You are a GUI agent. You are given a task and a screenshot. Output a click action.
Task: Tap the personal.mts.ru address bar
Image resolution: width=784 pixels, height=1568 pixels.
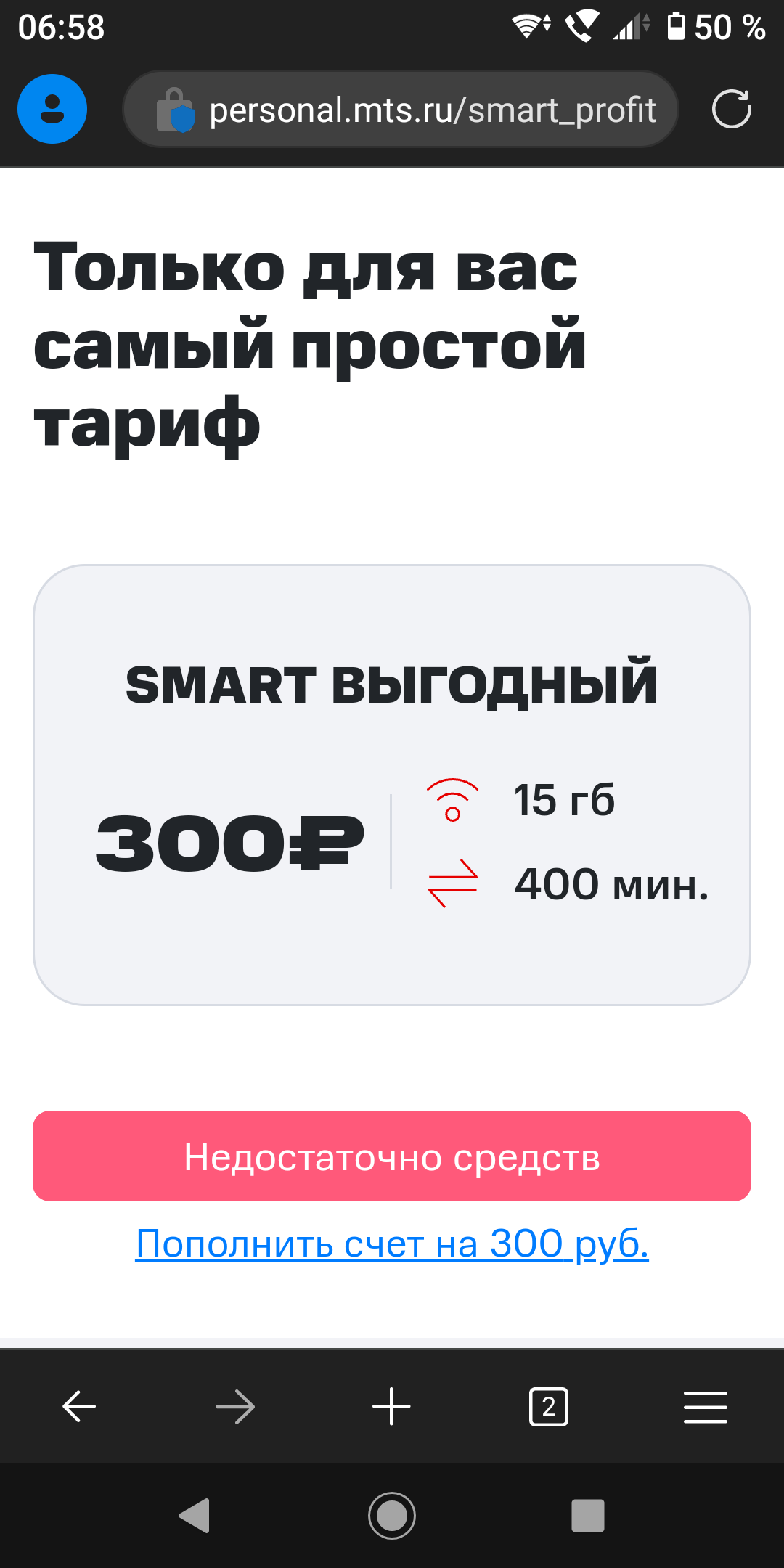tap(401, 109)
